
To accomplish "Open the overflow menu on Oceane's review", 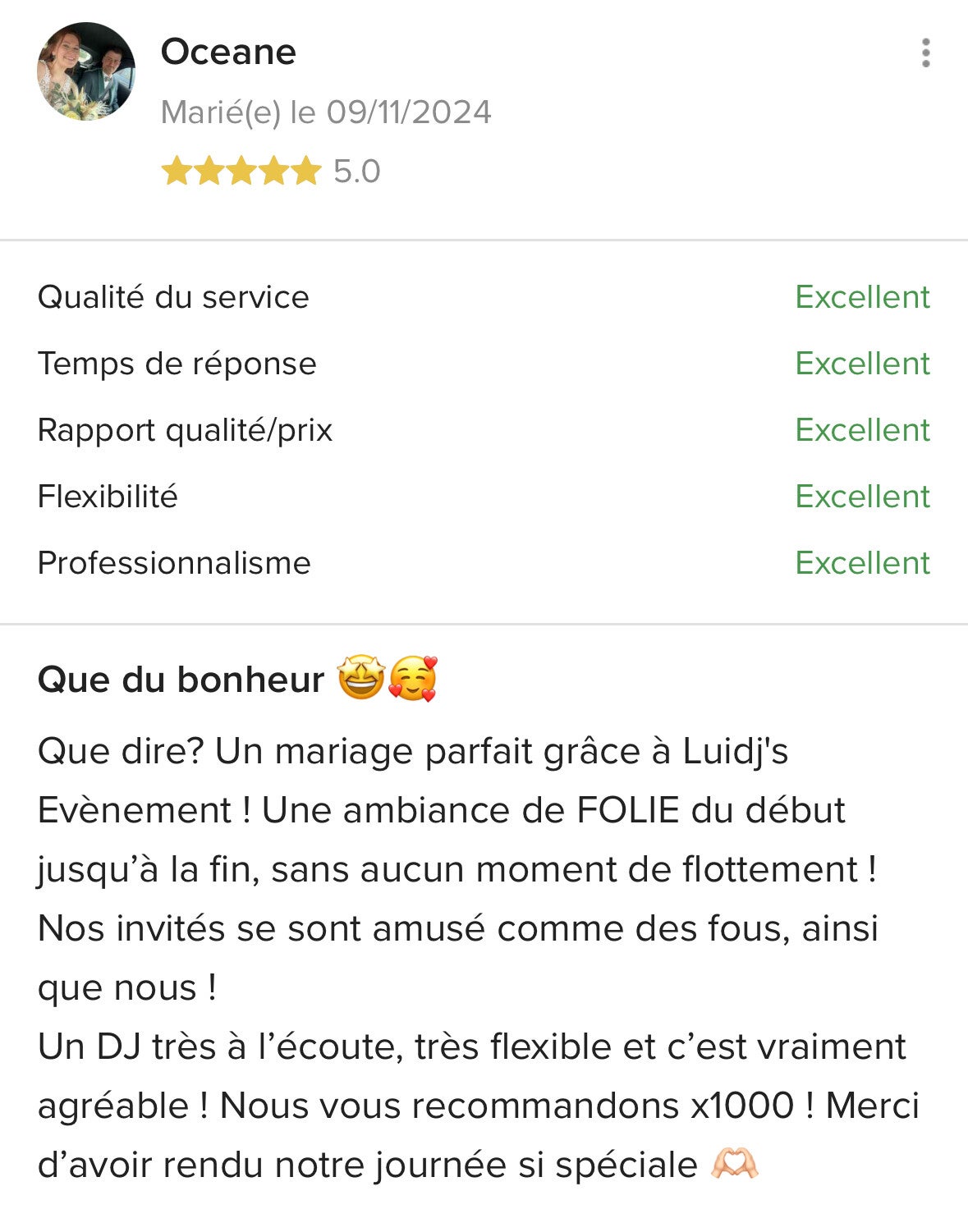I will point(925,53).
